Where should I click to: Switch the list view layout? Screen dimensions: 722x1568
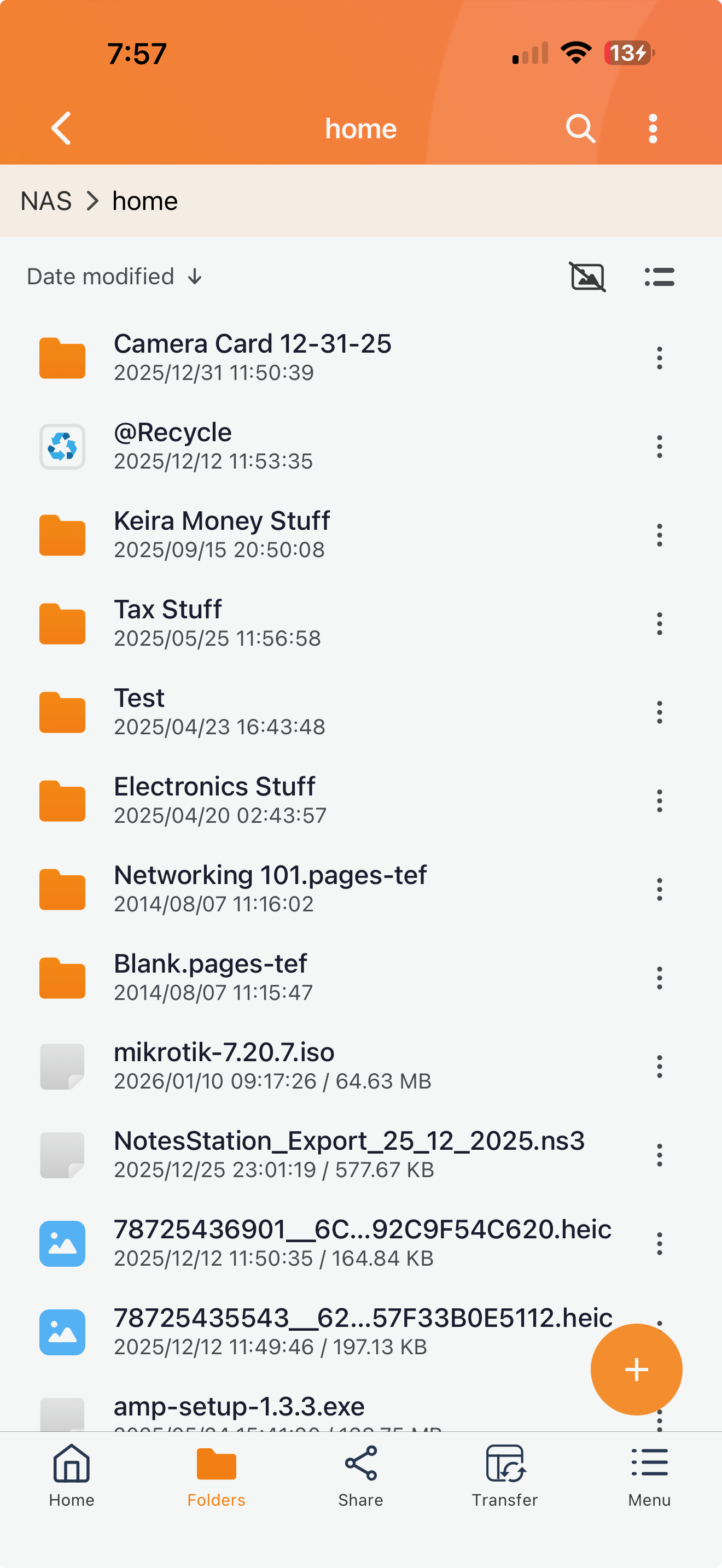click(659, 277)
